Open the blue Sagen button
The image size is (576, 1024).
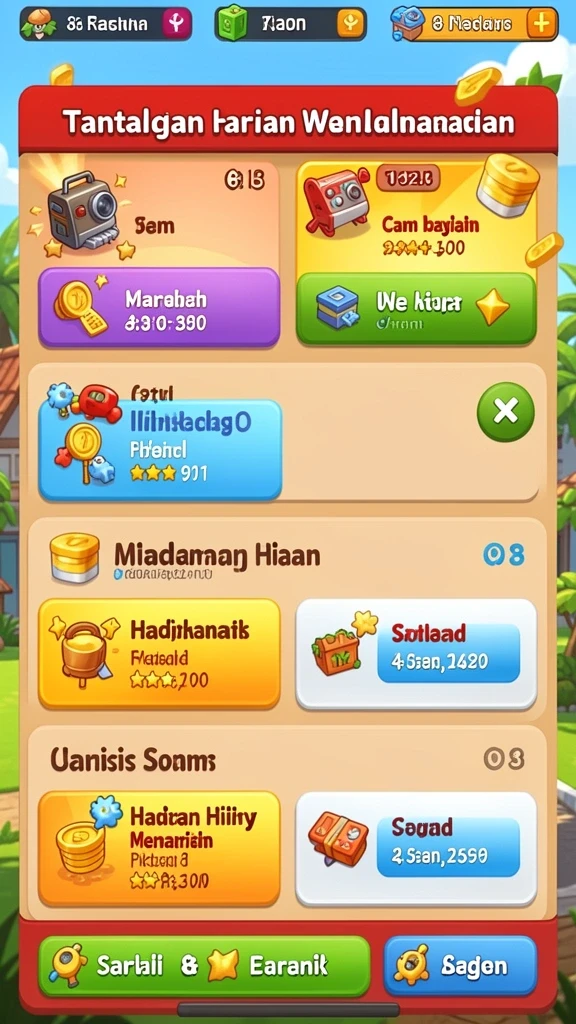click(x=460, y=966)
